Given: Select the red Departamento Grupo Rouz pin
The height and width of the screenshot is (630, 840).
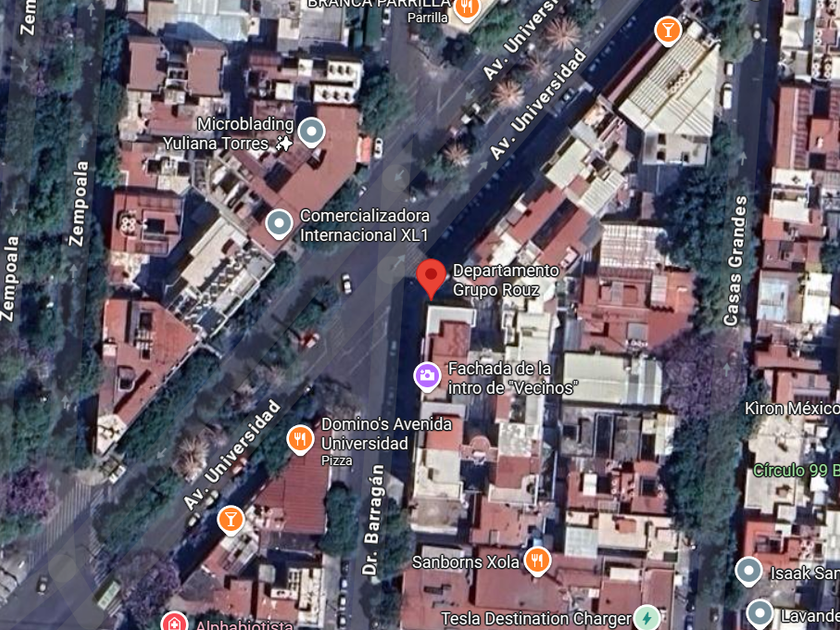Looking at the screenshot, I should click(431, 276).
